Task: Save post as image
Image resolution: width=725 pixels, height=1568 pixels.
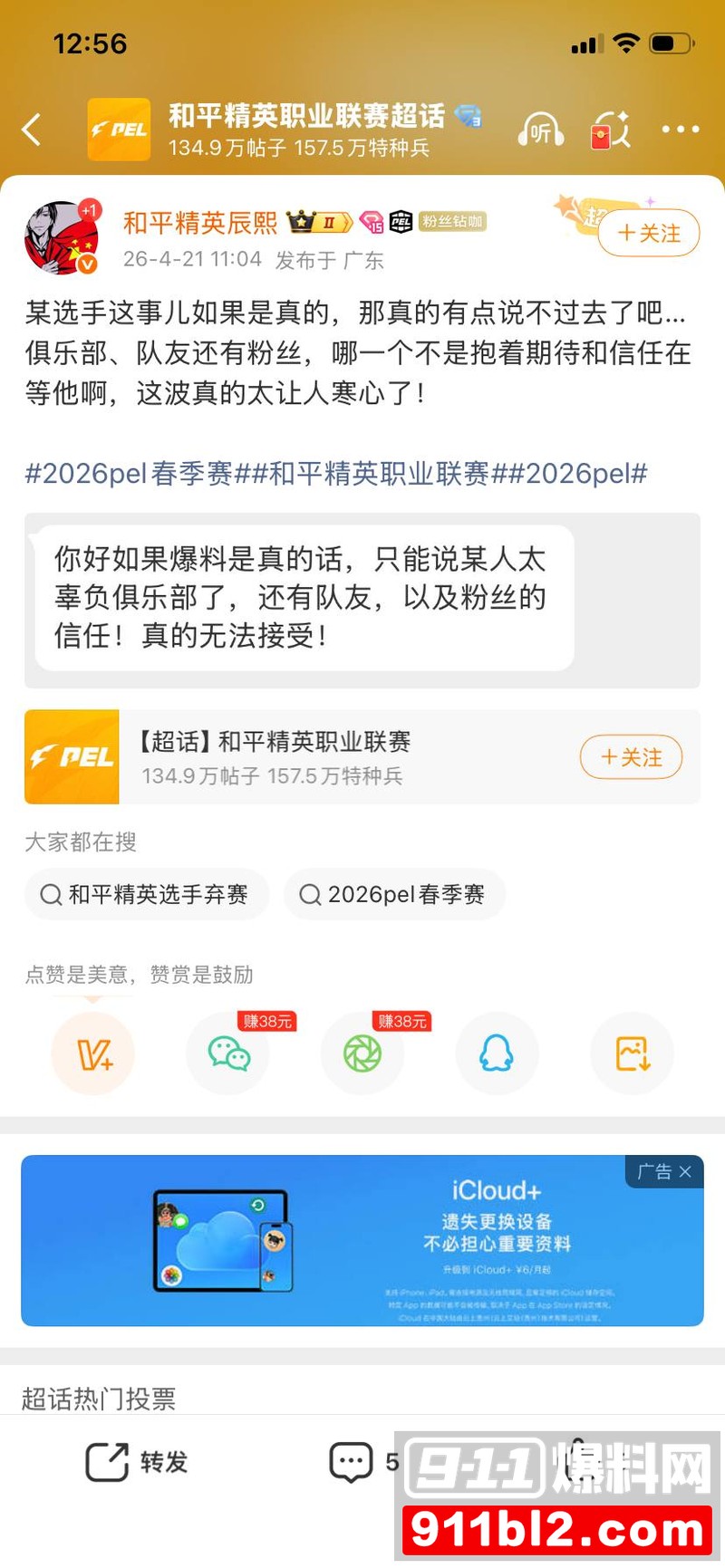Action: pyautogui.click(x=632, y=1054)
